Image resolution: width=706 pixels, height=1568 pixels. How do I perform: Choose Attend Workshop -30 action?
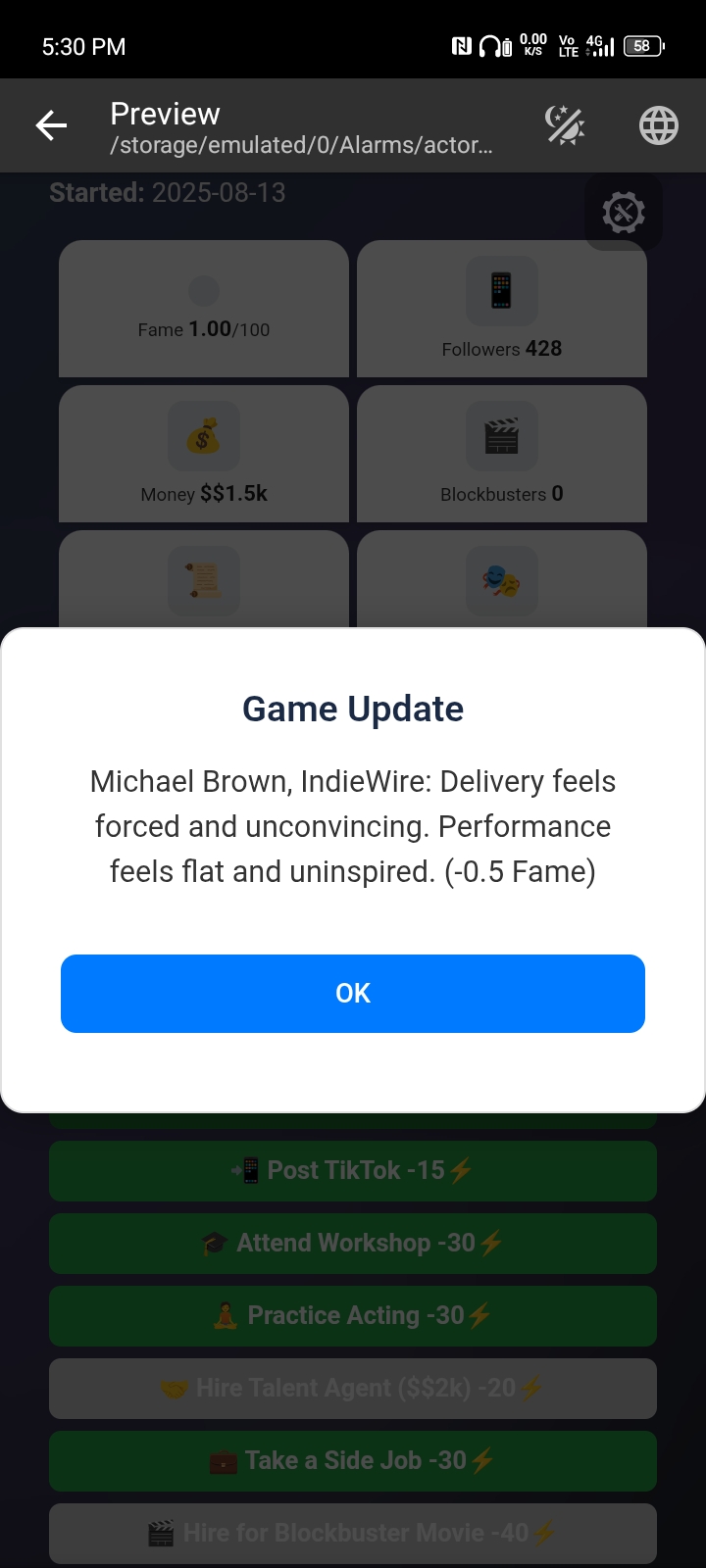pos(353,1243)
